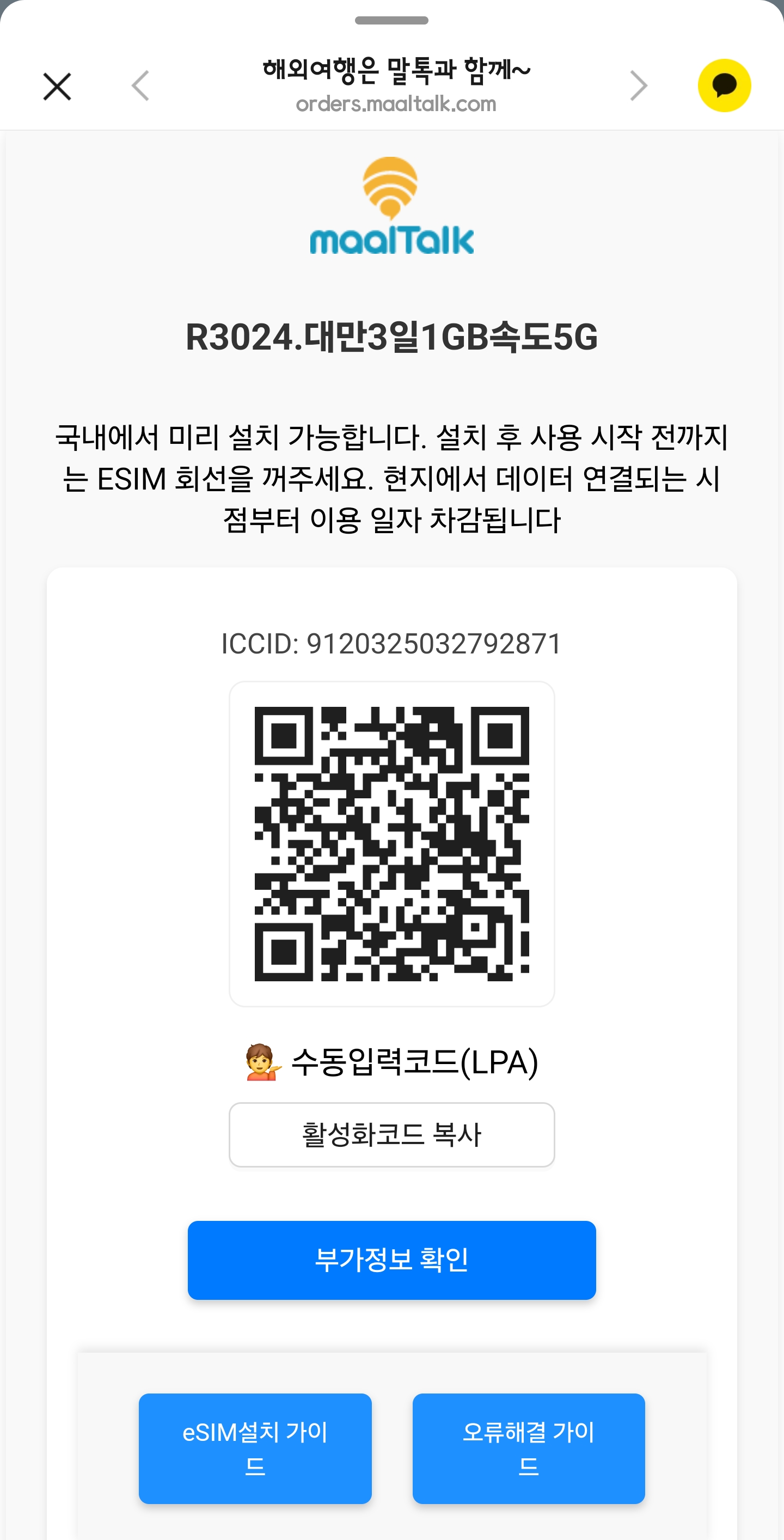Copy the activation code (활성화코드 복사)
This screenshot has width=784, height=1540.
(x=392, y=1135)
